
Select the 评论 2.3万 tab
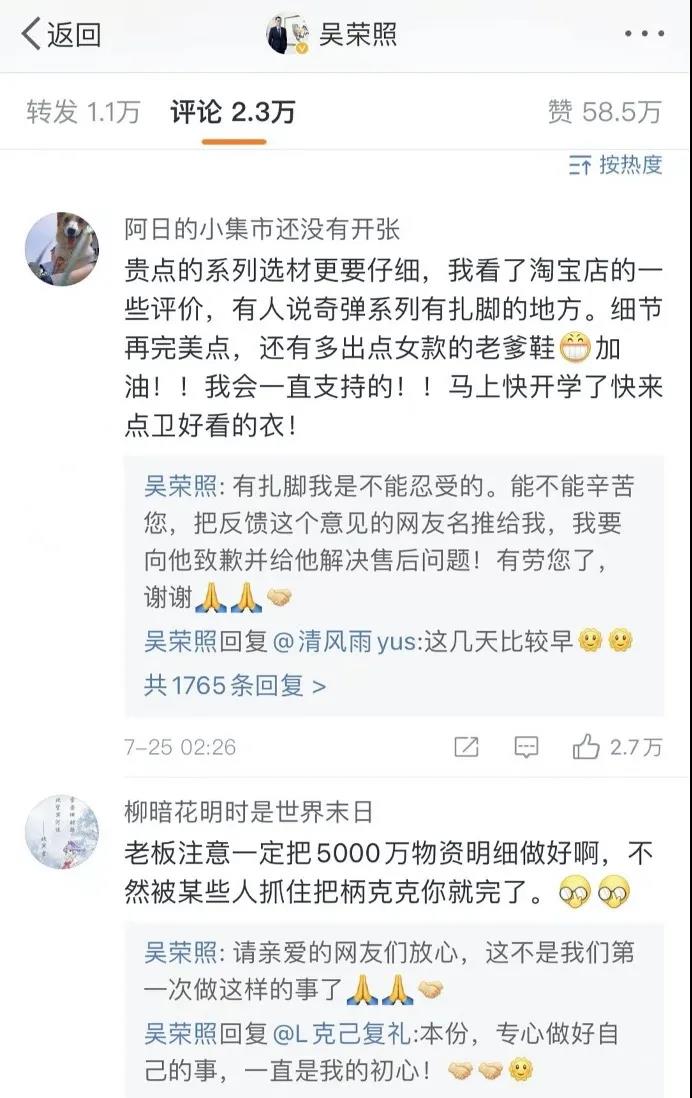232,111
